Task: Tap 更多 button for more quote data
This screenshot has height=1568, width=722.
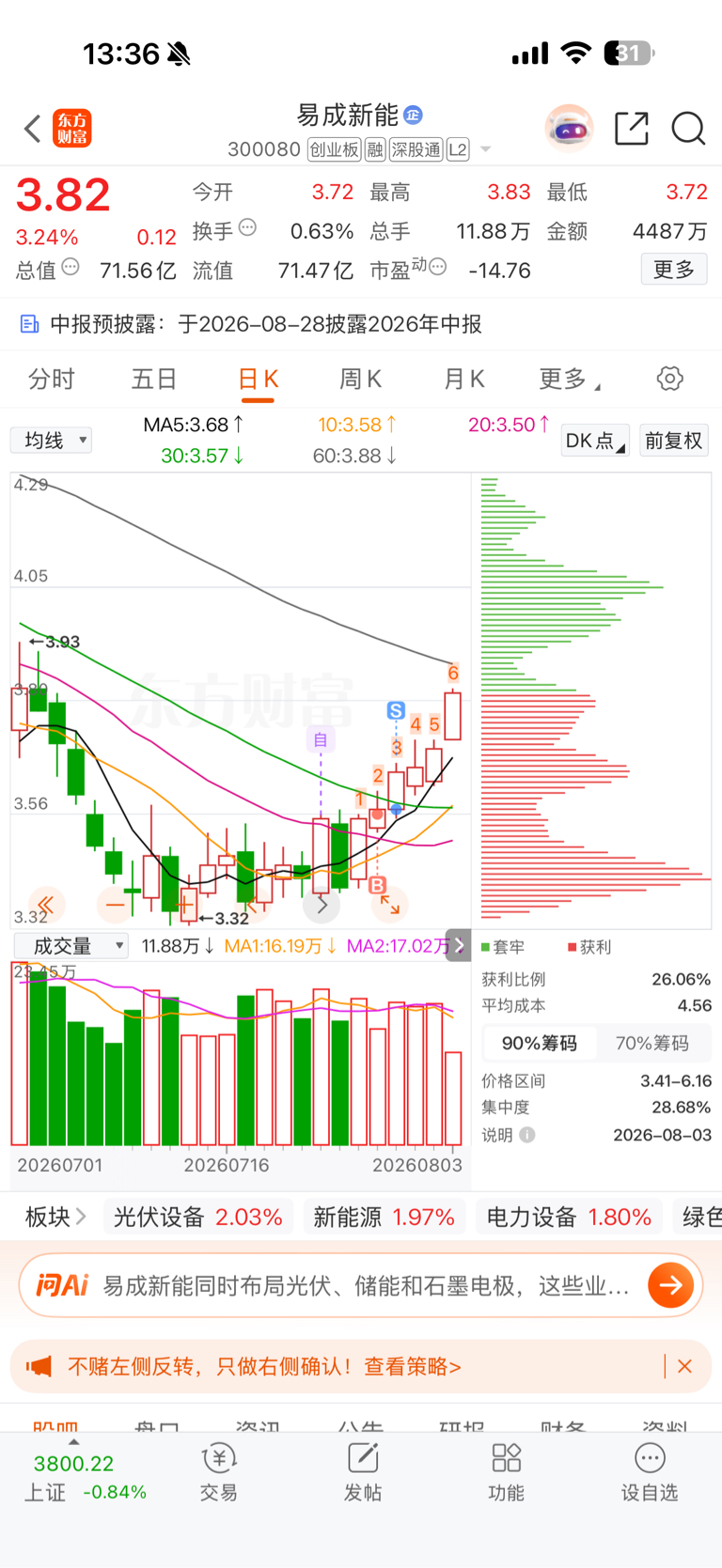Action: pos(674,270)
